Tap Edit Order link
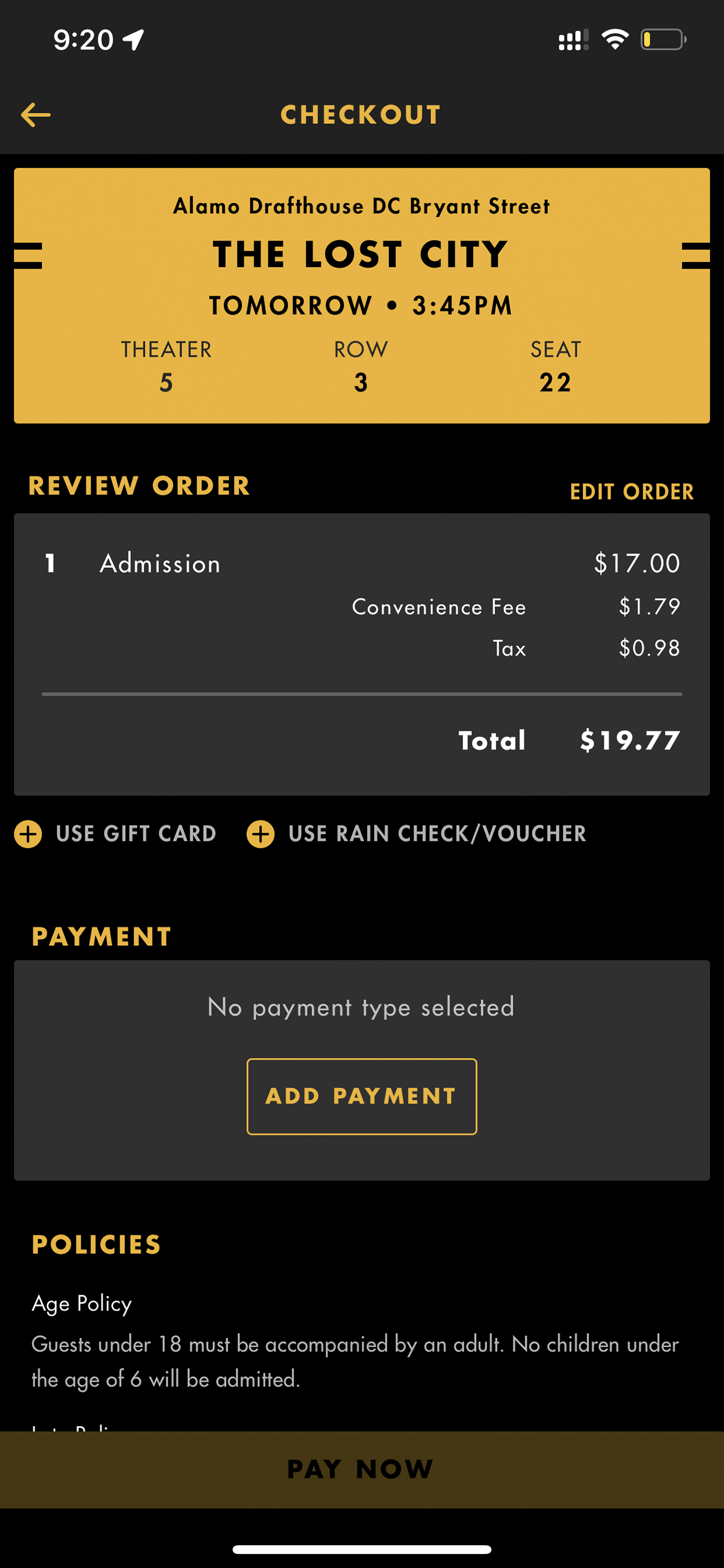Viewport: 724px width, 1568px height. [632, 491]
